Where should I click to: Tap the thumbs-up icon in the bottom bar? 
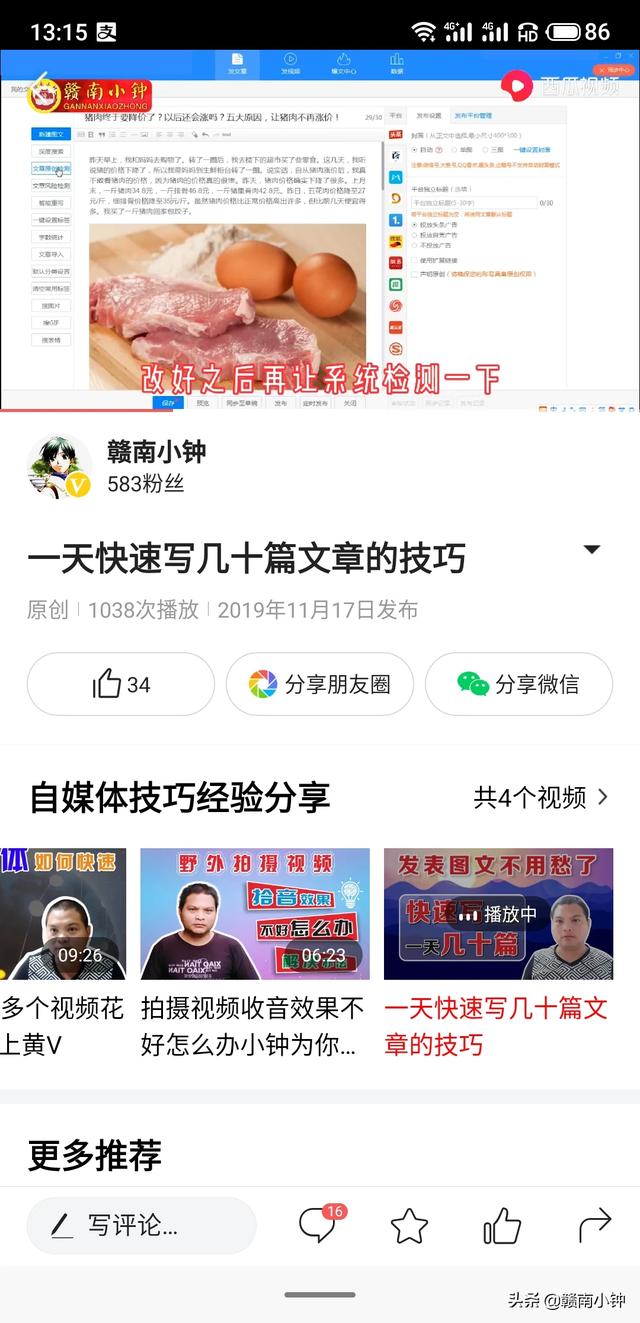pyautogui.click(x=502, y=1225)
